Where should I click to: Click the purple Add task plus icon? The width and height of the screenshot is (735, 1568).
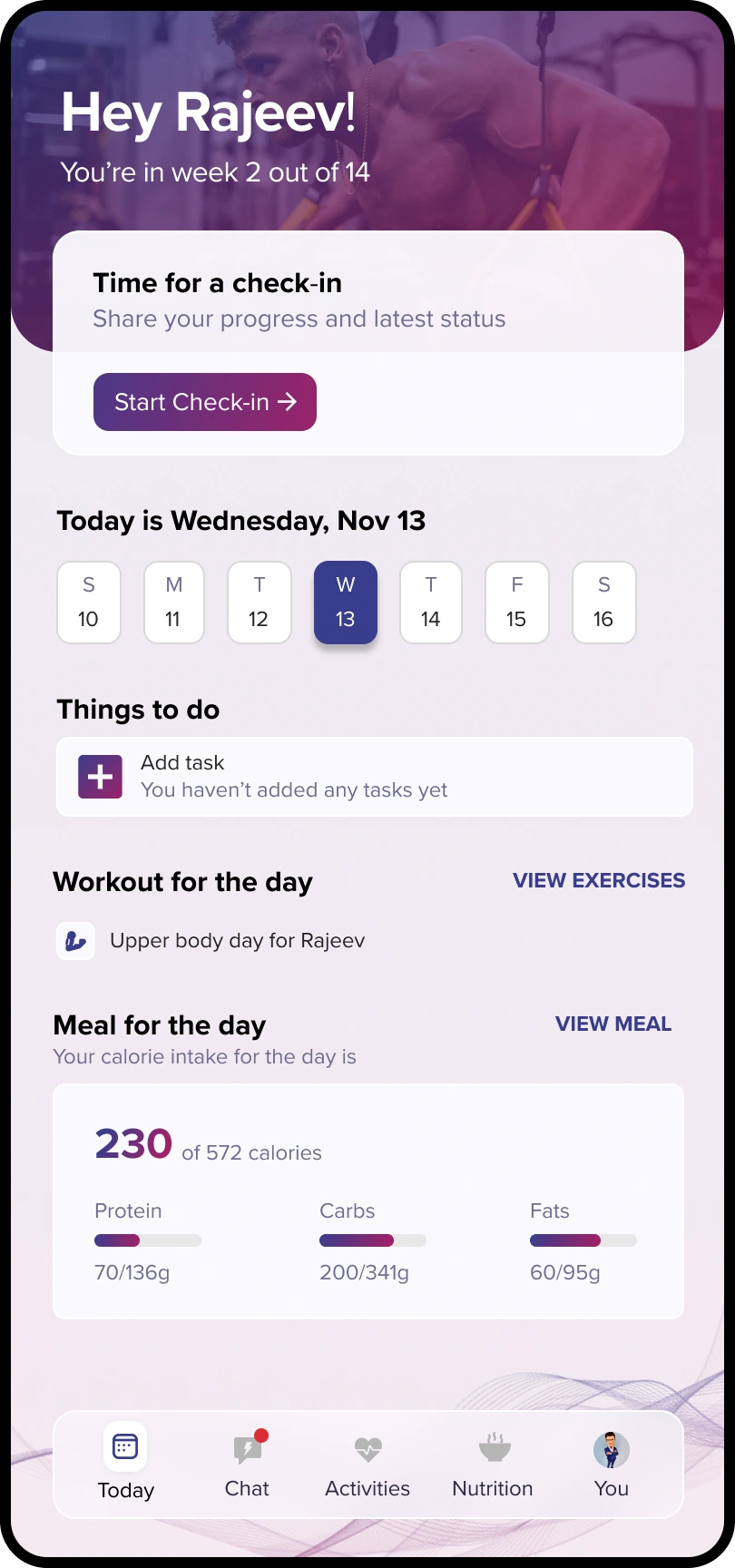point(100,777)
